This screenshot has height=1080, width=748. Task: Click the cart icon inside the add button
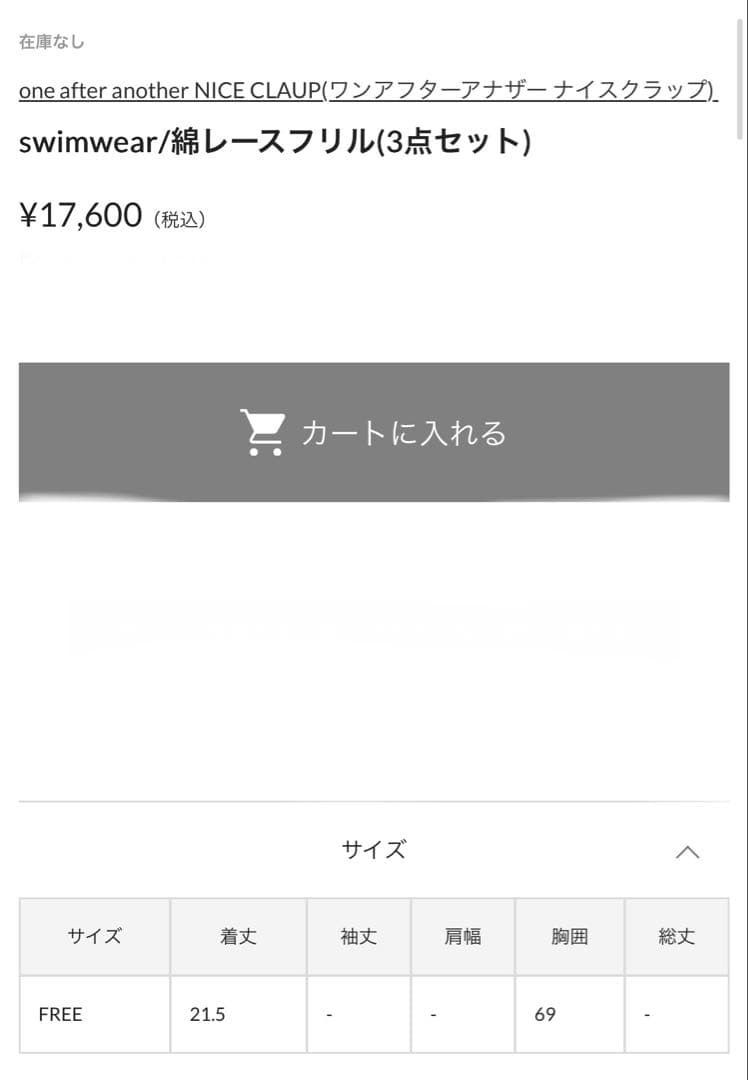(261, 430)
